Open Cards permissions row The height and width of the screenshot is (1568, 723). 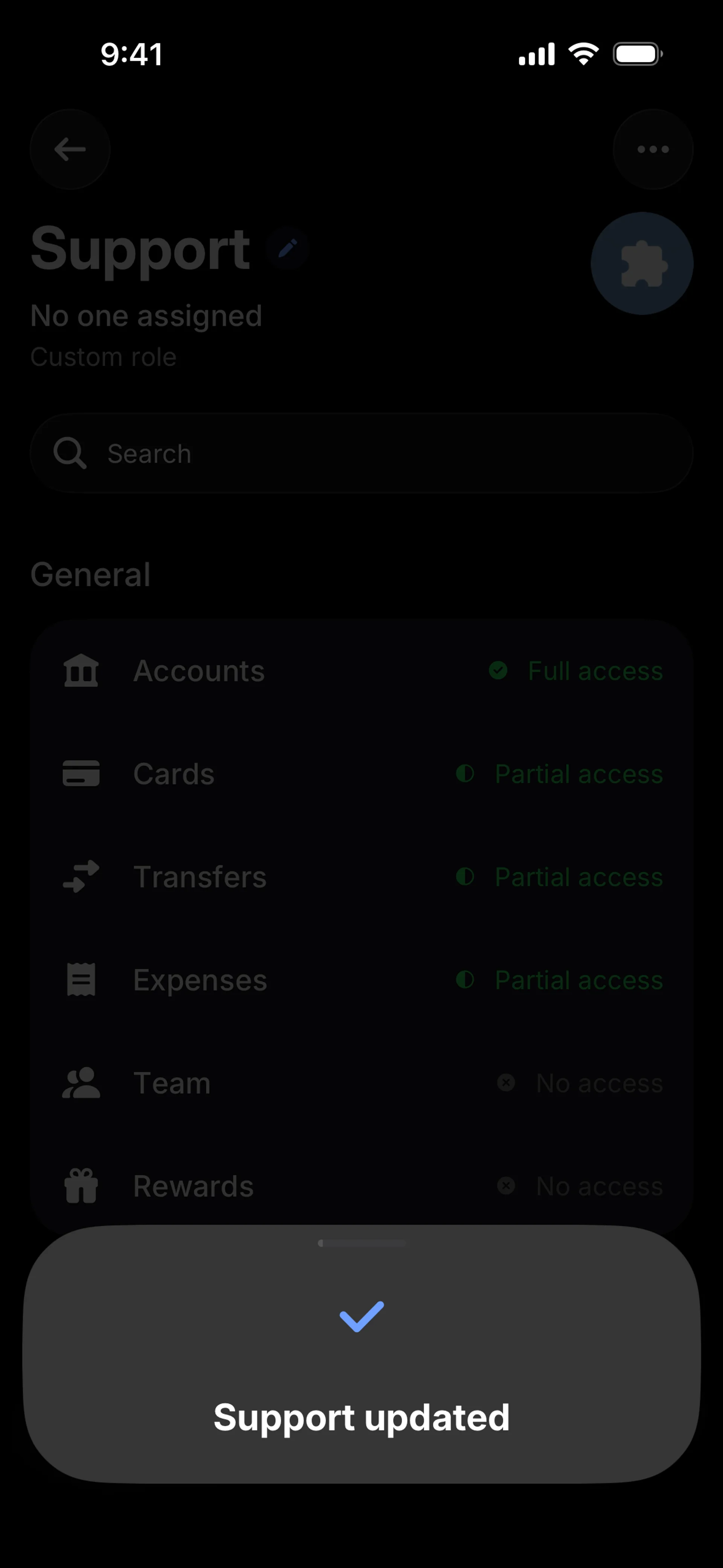coord(361,774)
